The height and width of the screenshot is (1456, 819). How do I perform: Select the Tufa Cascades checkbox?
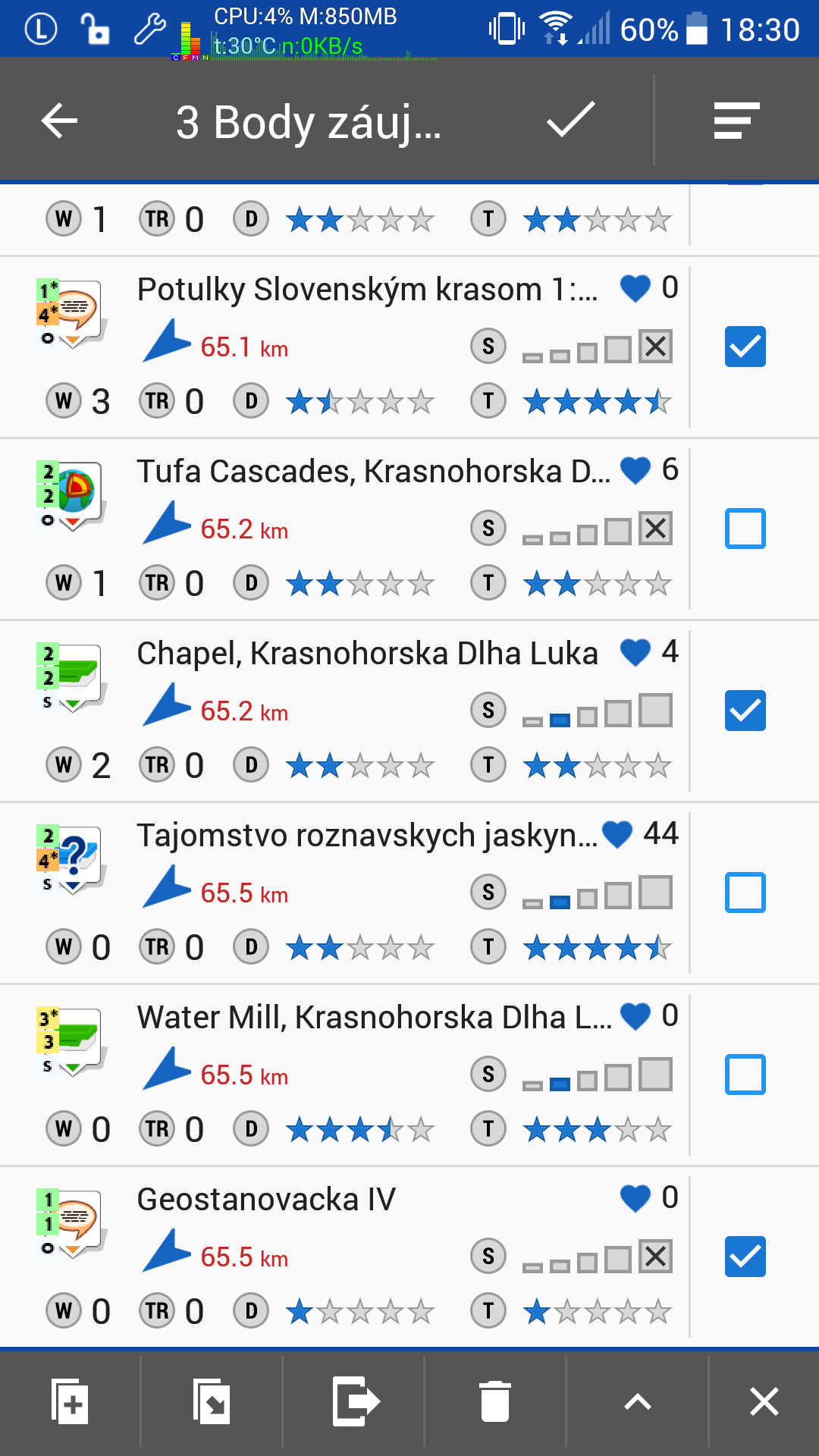click(x=745, y=529)
